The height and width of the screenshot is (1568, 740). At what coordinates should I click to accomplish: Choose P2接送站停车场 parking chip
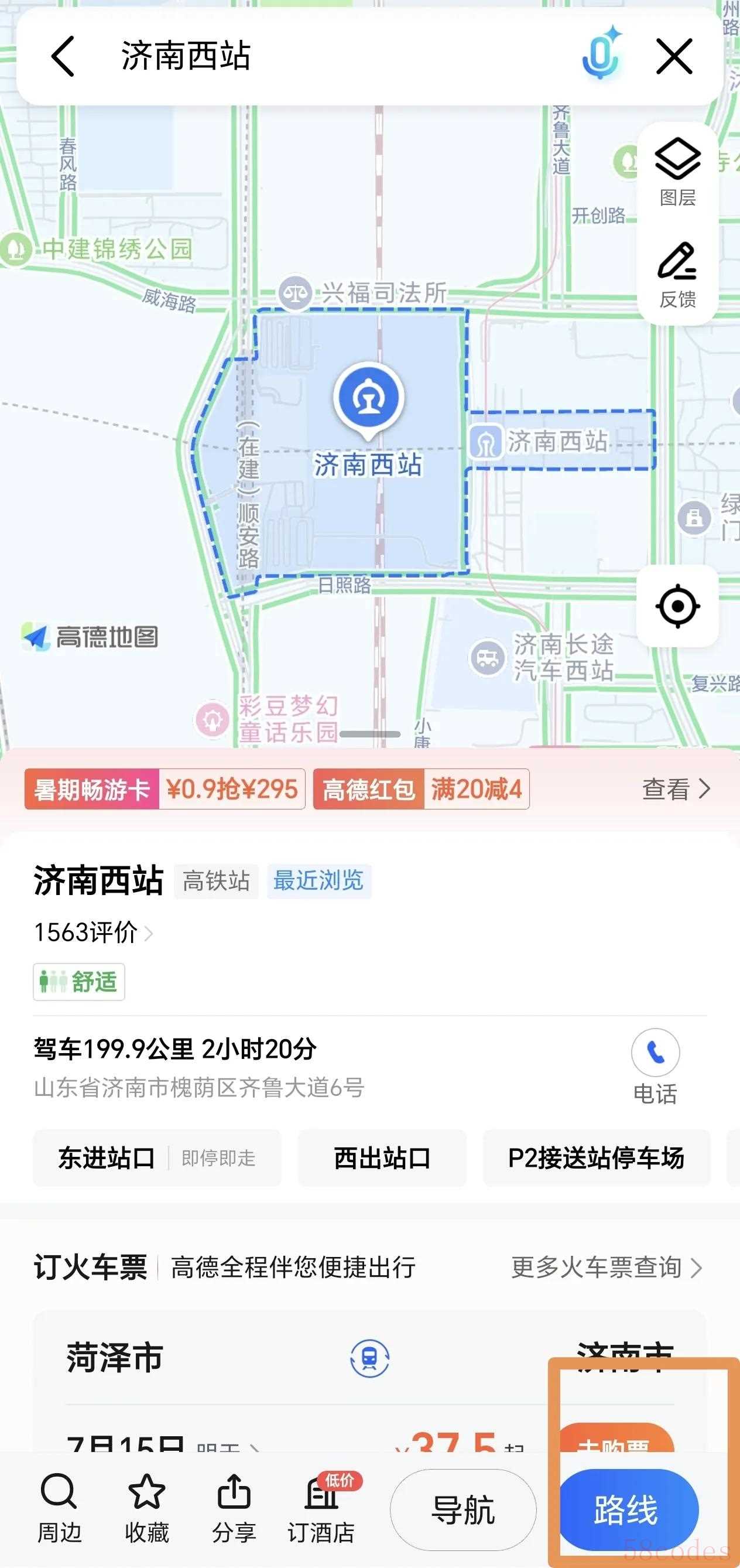(x=597, y=1157)
